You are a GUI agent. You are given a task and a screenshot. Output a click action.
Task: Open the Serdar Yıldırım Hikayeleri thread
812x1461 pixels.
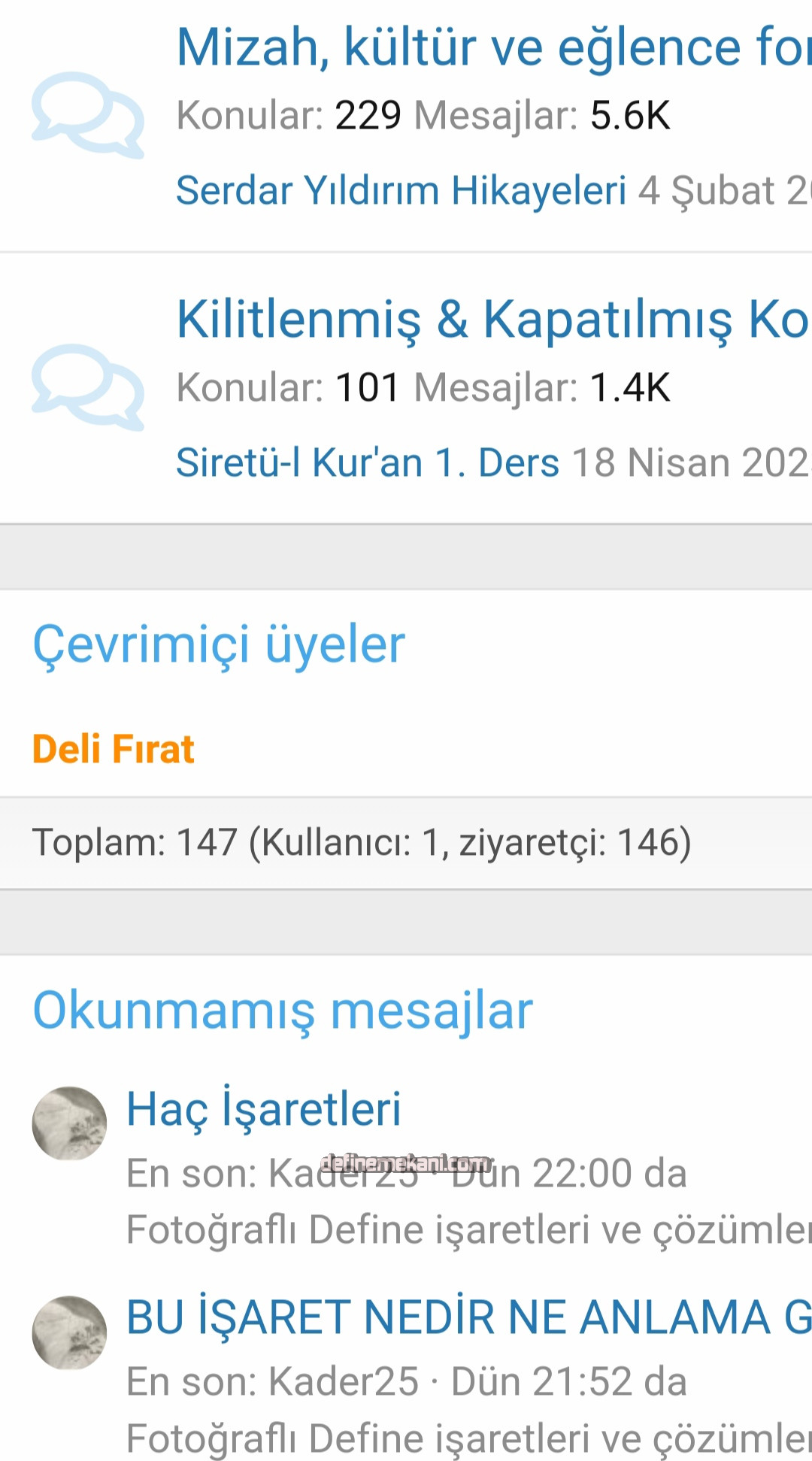401,190
